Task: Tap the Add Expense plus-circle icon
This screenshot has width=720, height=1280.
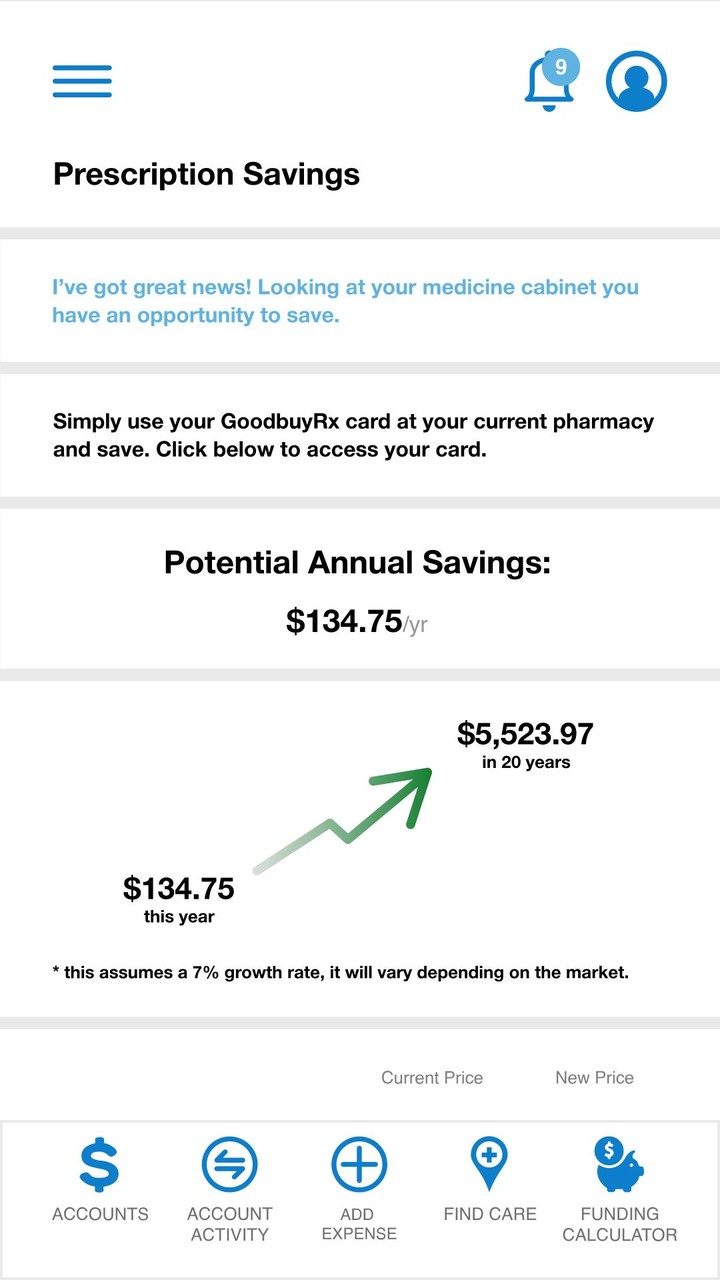Action: pyautogui.click(x=358, y=1163)
